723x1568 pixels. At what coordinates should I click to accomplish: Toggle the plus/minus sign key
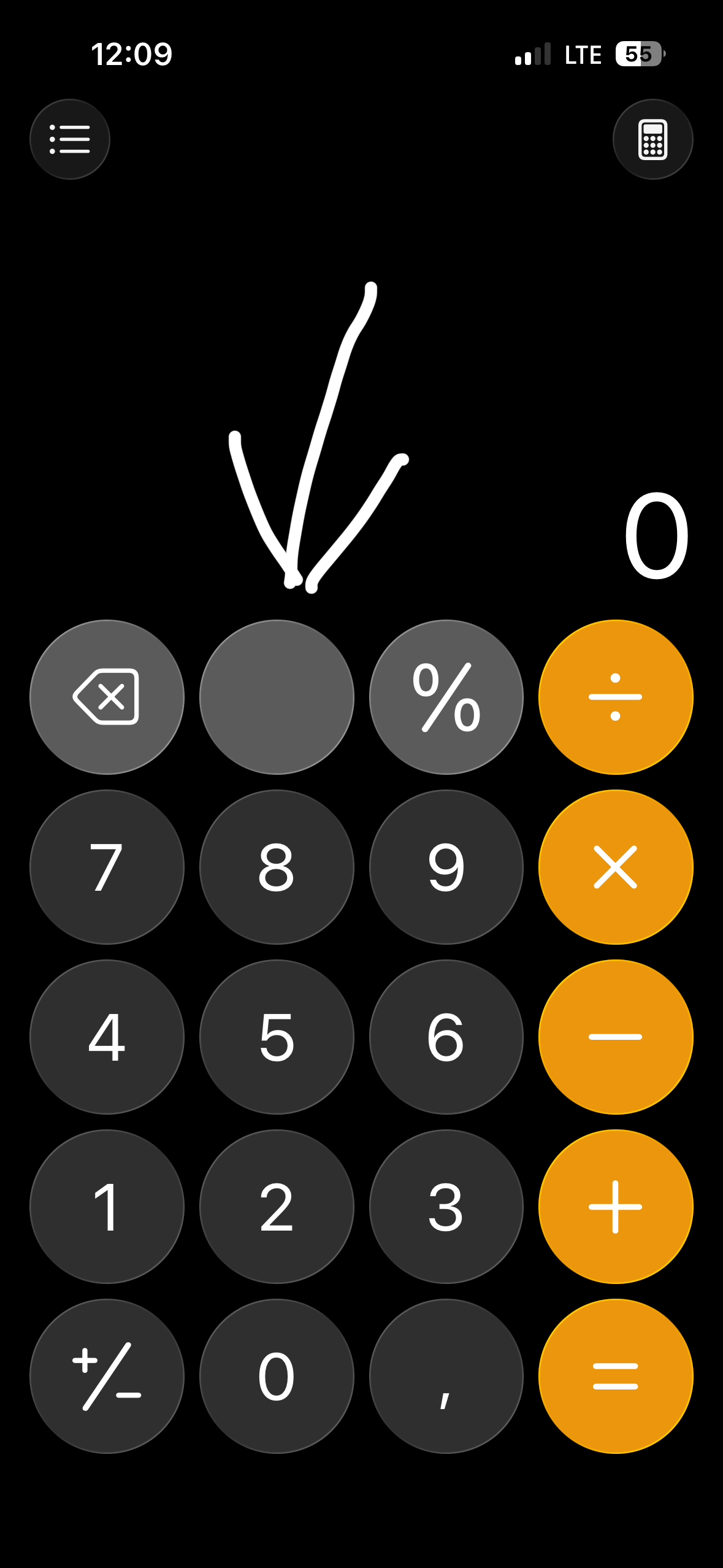pos(107,1376)
